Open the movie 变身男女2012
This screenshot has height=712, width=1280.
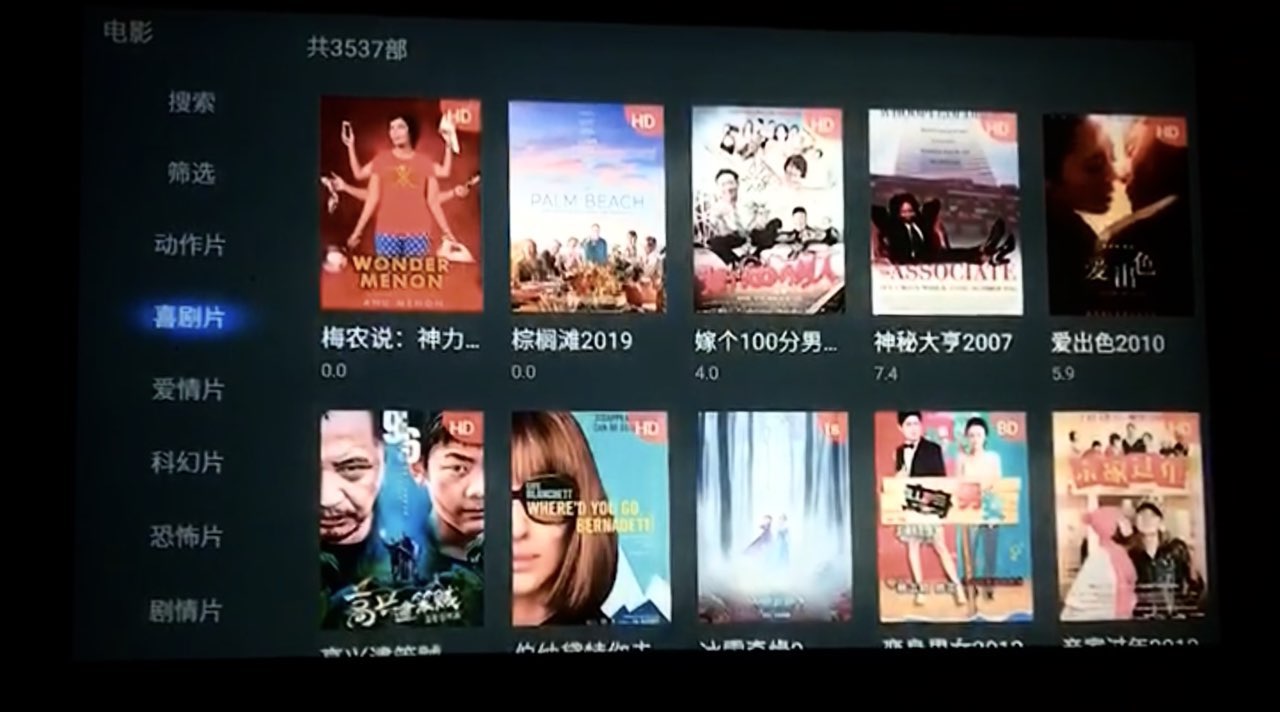(x=953, y=517)
